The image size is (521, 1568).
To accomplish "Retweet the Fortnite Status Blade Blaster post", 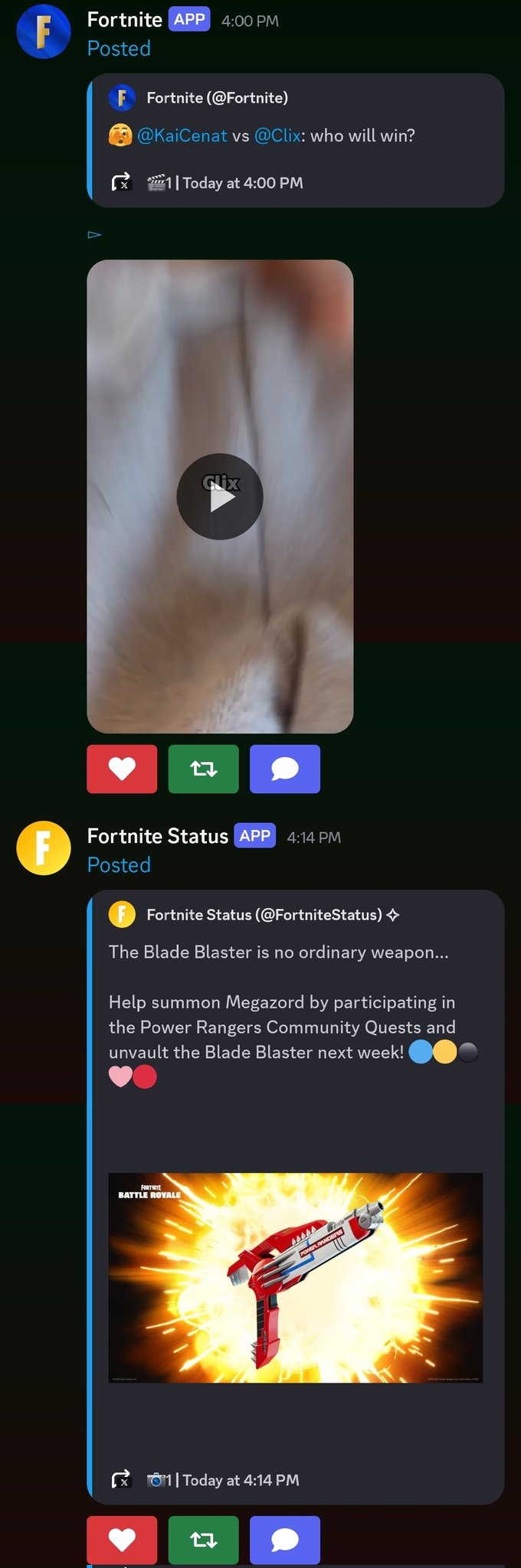I will tap(203, 1539).
